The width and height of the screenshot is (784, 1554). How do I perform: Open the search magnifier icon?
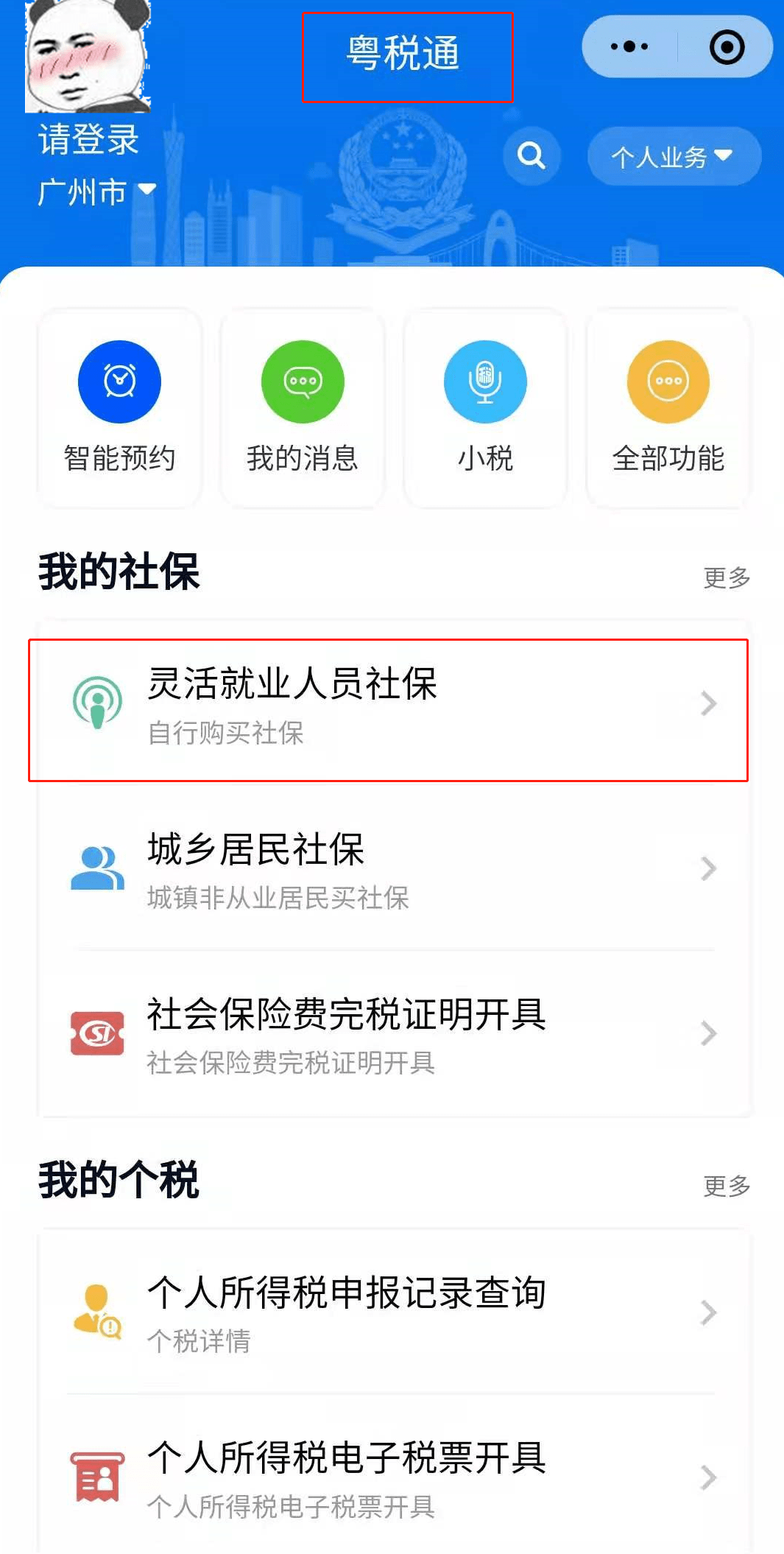(531, 155)
